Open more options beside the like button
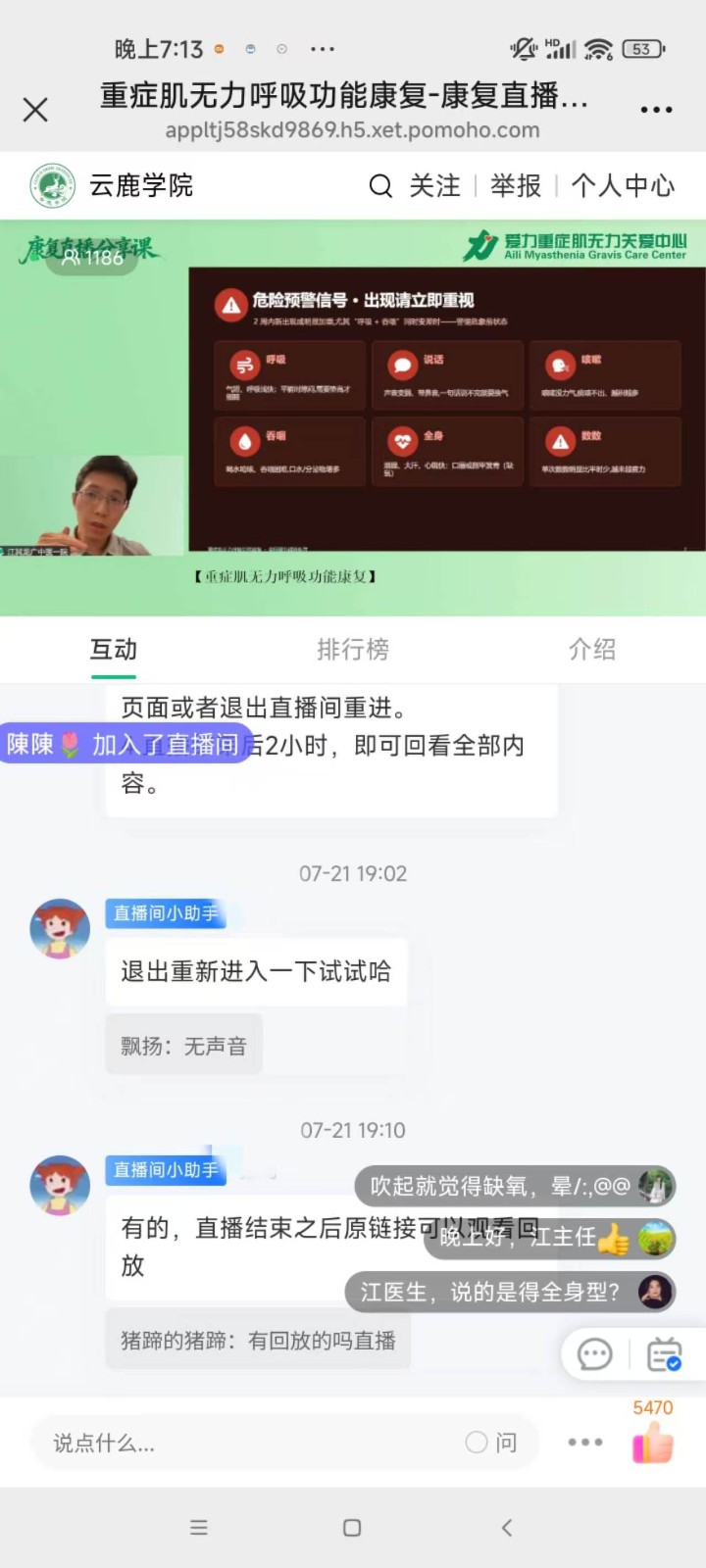The image size is (706, 1568). 585,1443
